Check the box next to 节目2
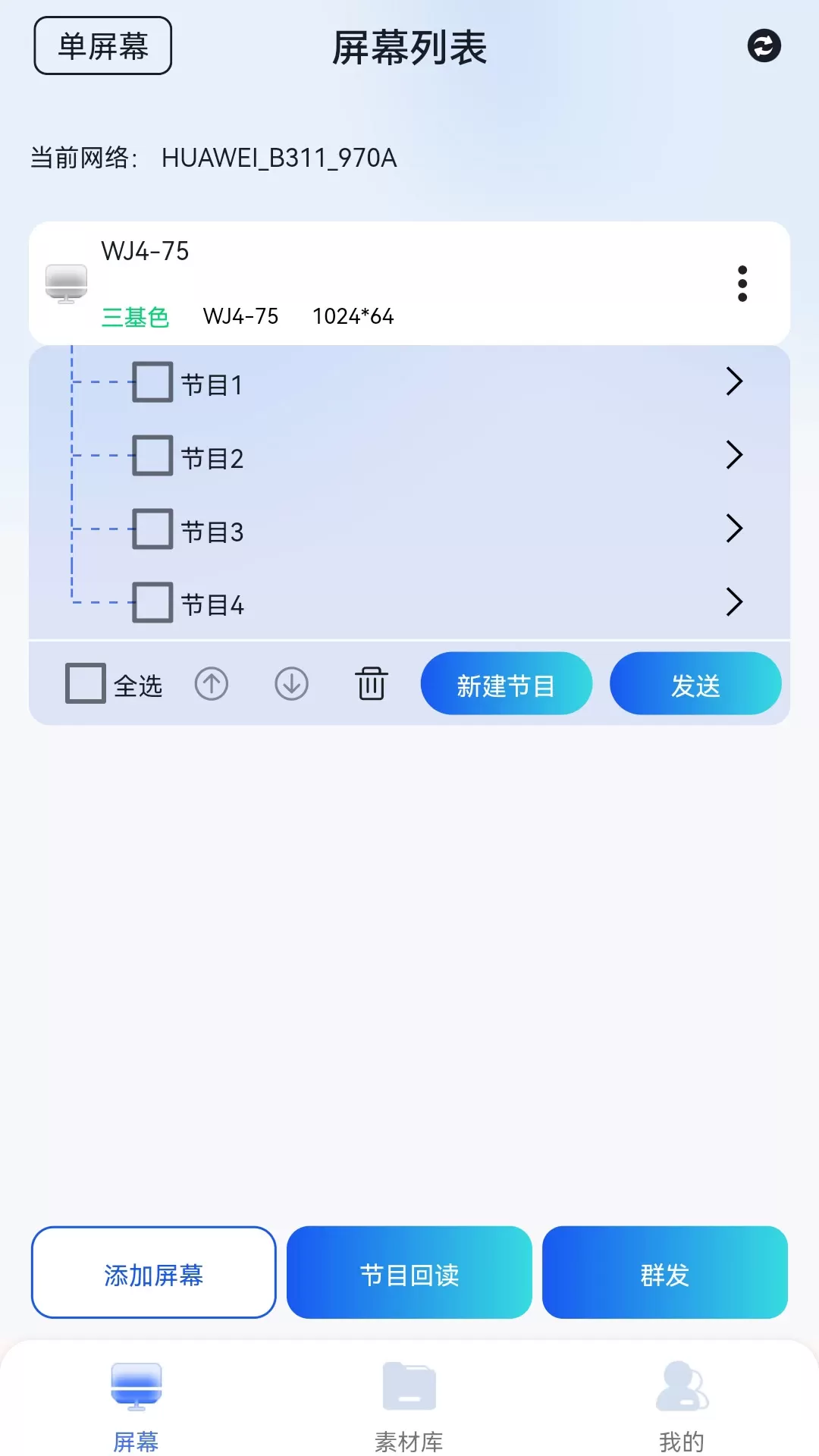This screenshot has height=1456, width=819. [152, 455]
